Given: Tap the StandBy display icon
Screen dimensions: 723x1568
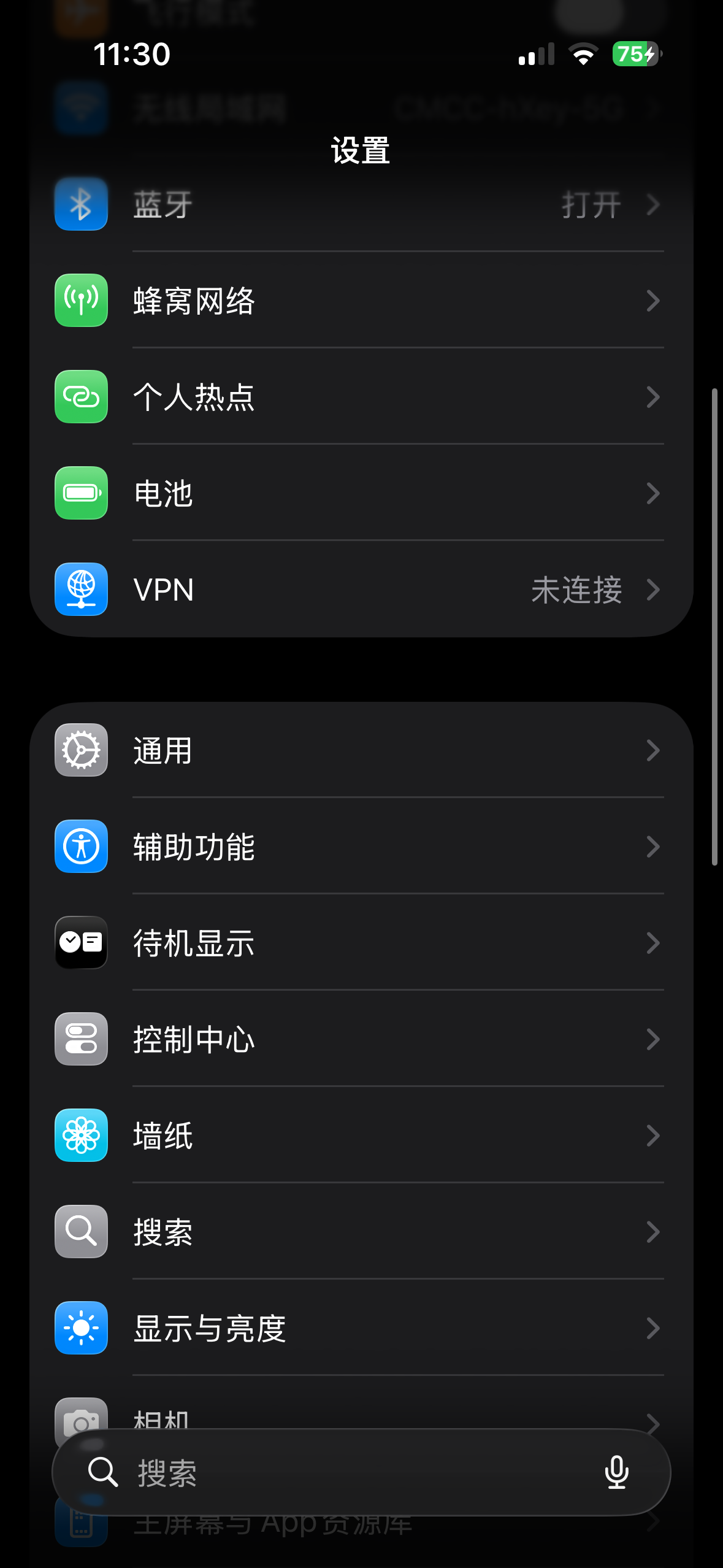Looking at the screenshot, I should (80, 943).
